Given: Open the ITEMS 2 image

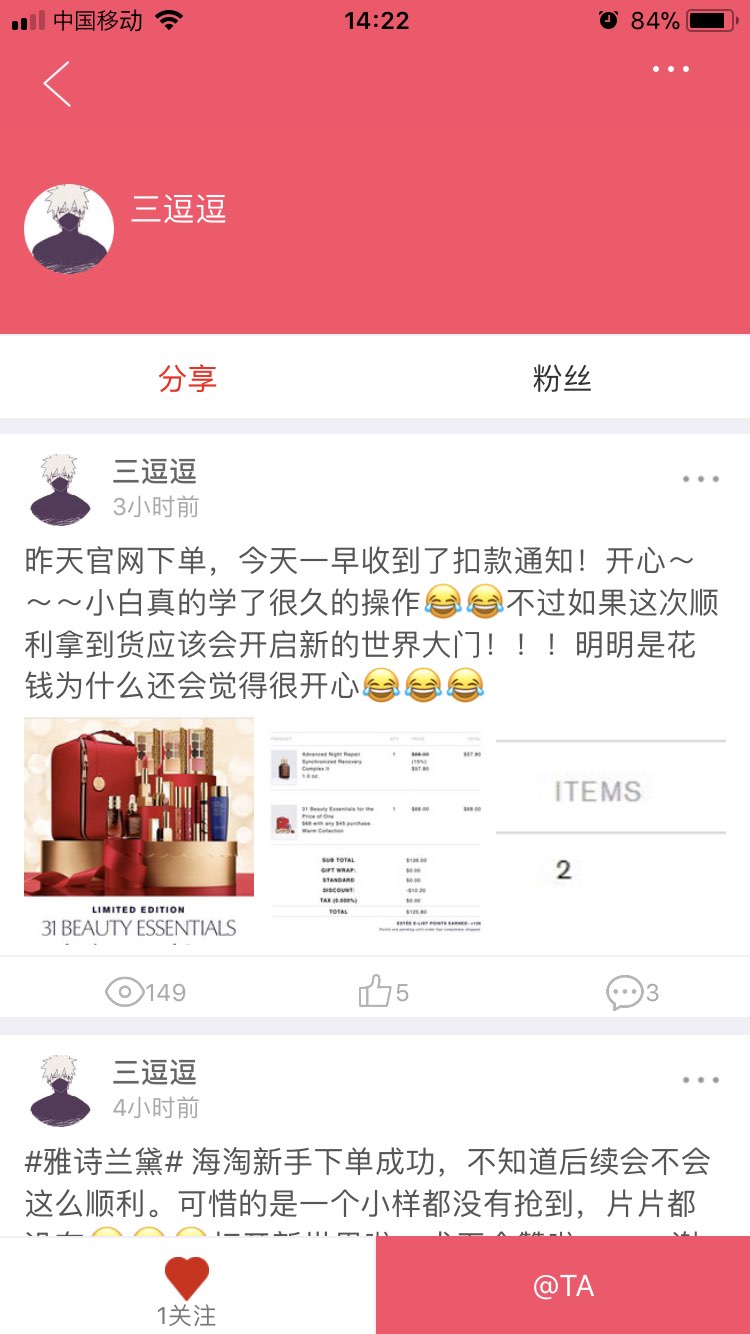Looking at the screenshot, I should tap(610, 830).
